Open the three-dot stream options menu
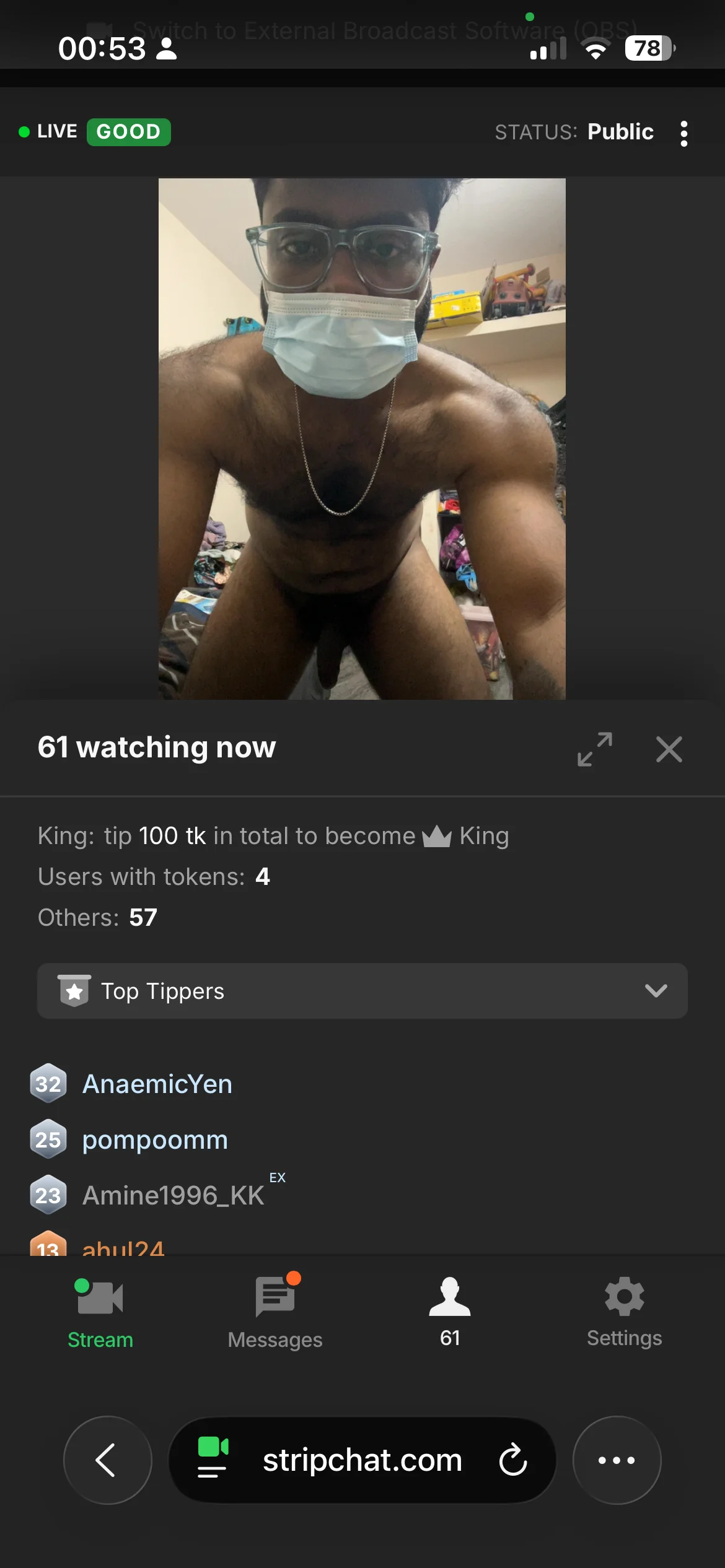The image size is (725, 1568). 683,133
